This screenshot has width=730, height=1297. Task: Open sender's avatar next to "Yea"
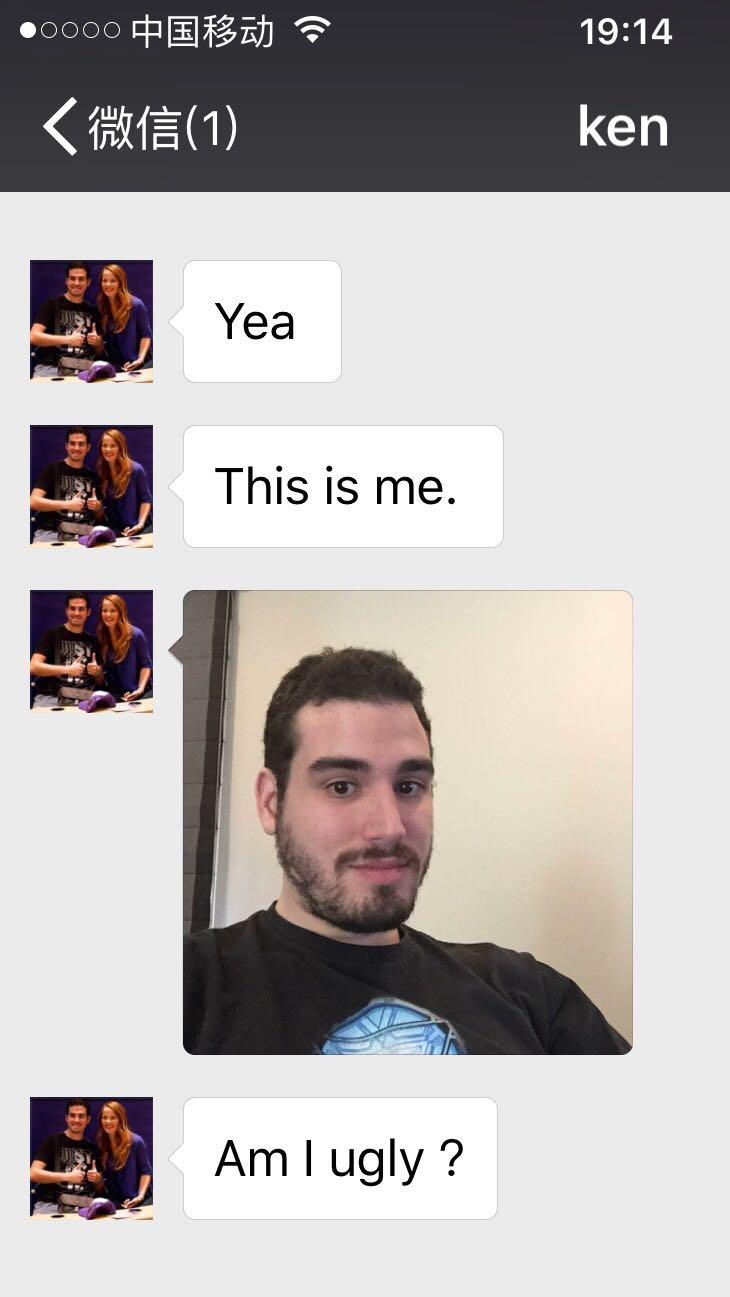(x=91, y=321)
